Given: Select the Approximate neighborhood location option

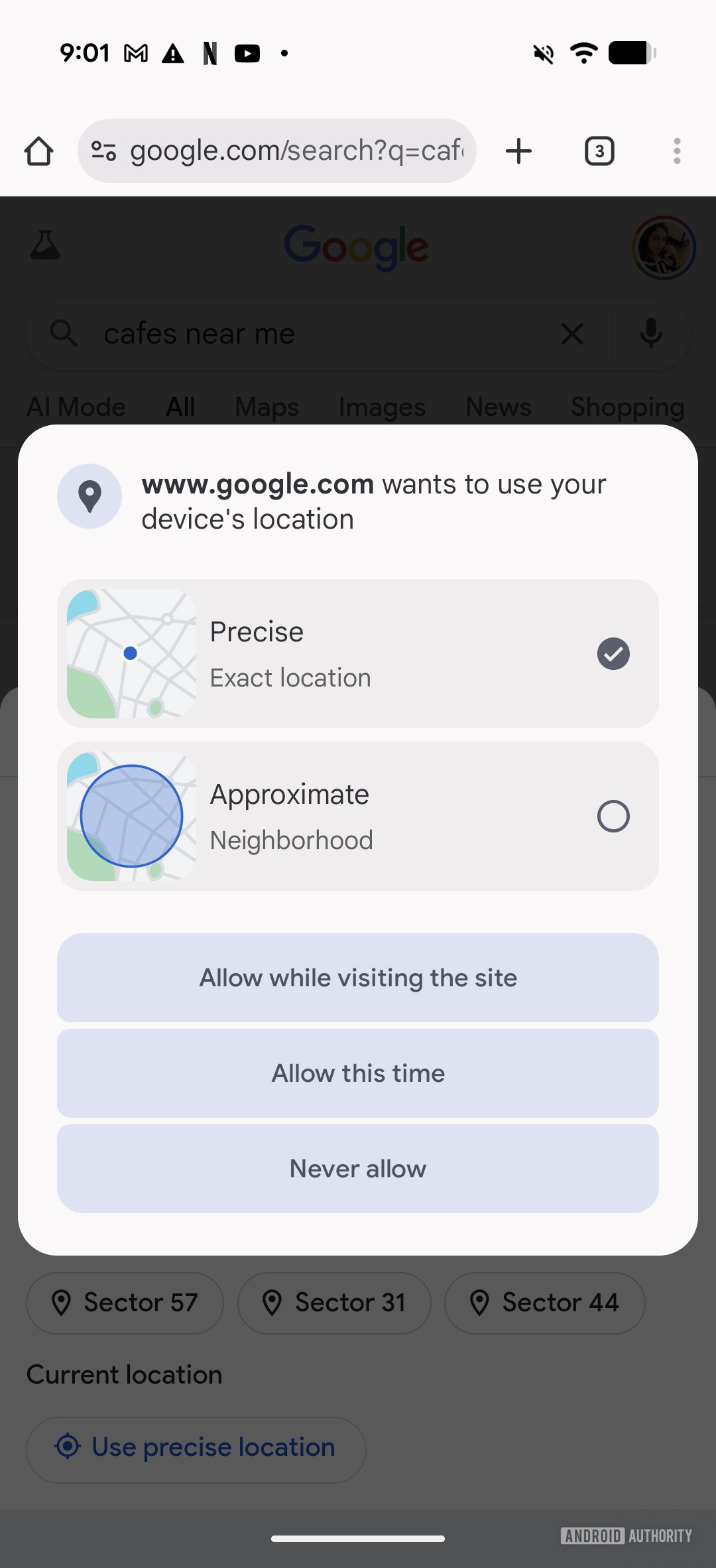Looking at the screenshot, I should click(x=358, y=816).
